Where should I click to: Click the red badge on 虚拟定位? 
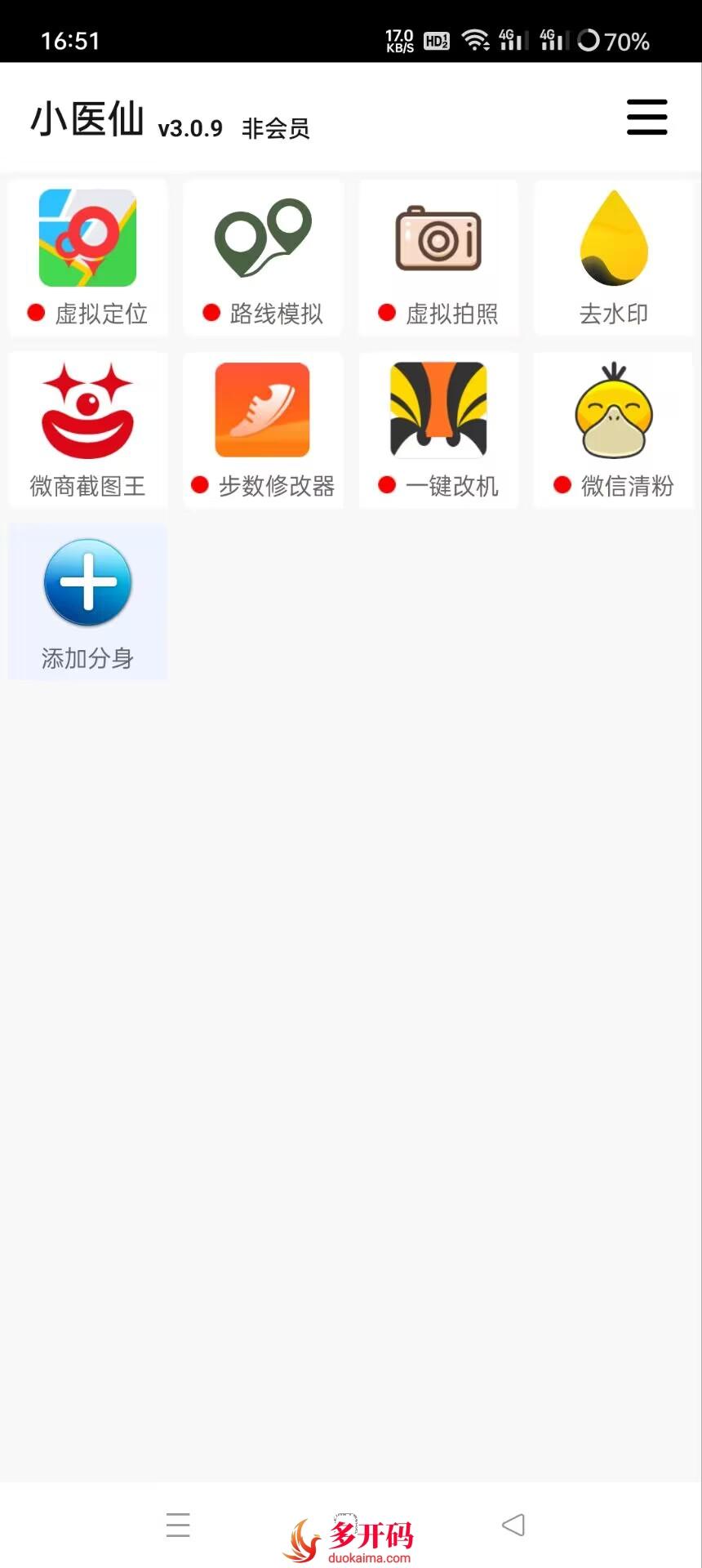36,312
